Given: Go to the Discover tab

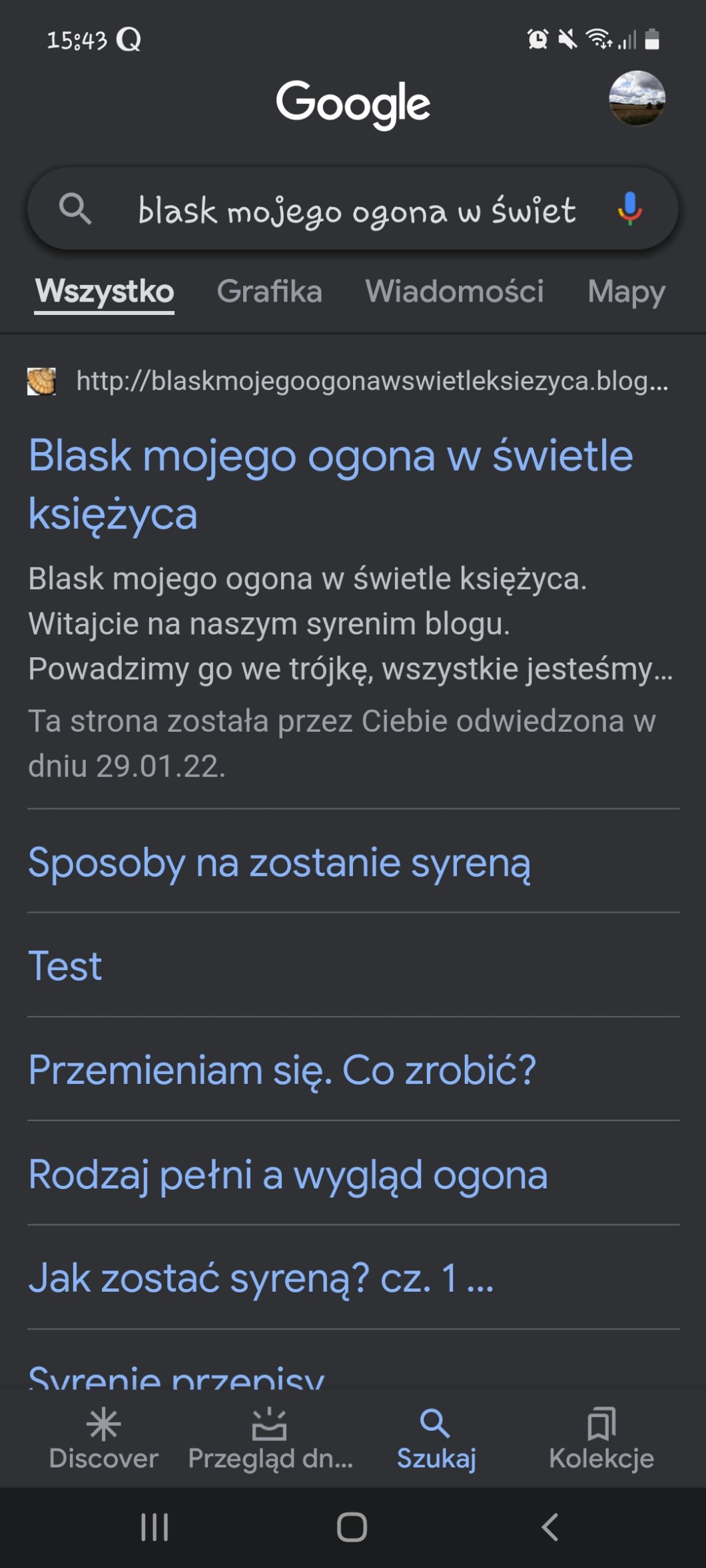Looking at the screenshot, I should pos(104,1439).
